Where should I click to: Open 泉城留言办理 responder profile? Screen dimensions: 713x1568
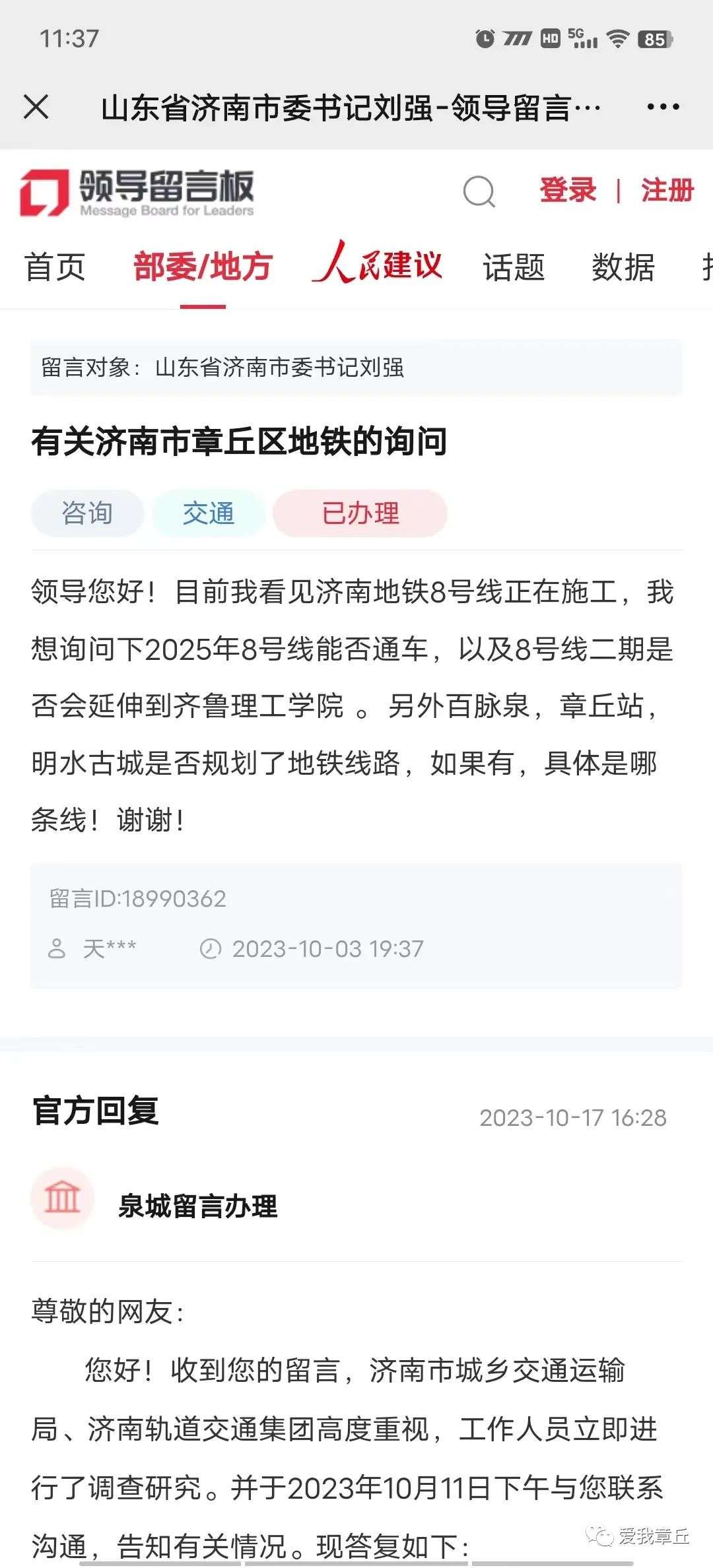pyautogui.click(x=197, y=1206)
